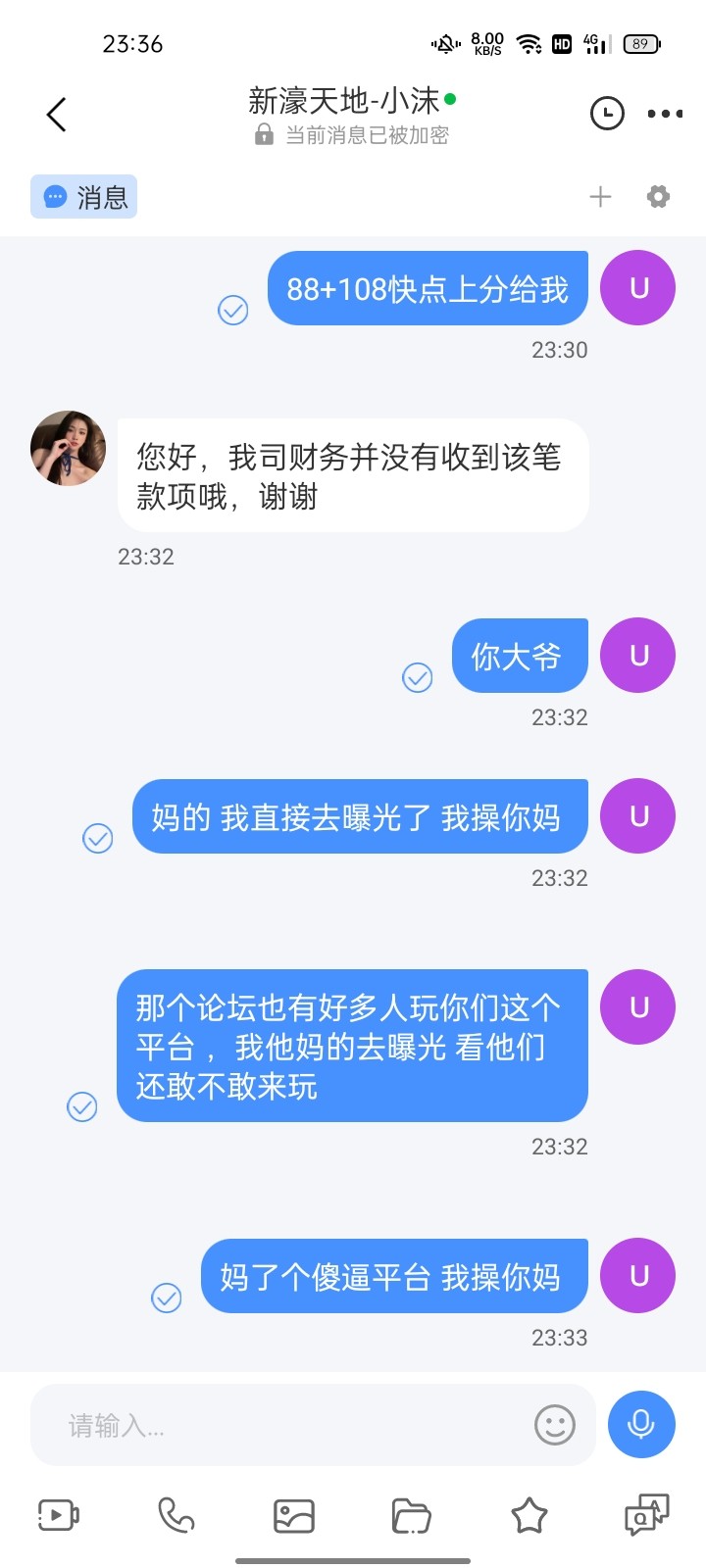The image size is (706, 1568).
Task: Attach a picture from gallery
Action: click(x=294, y=1515)
